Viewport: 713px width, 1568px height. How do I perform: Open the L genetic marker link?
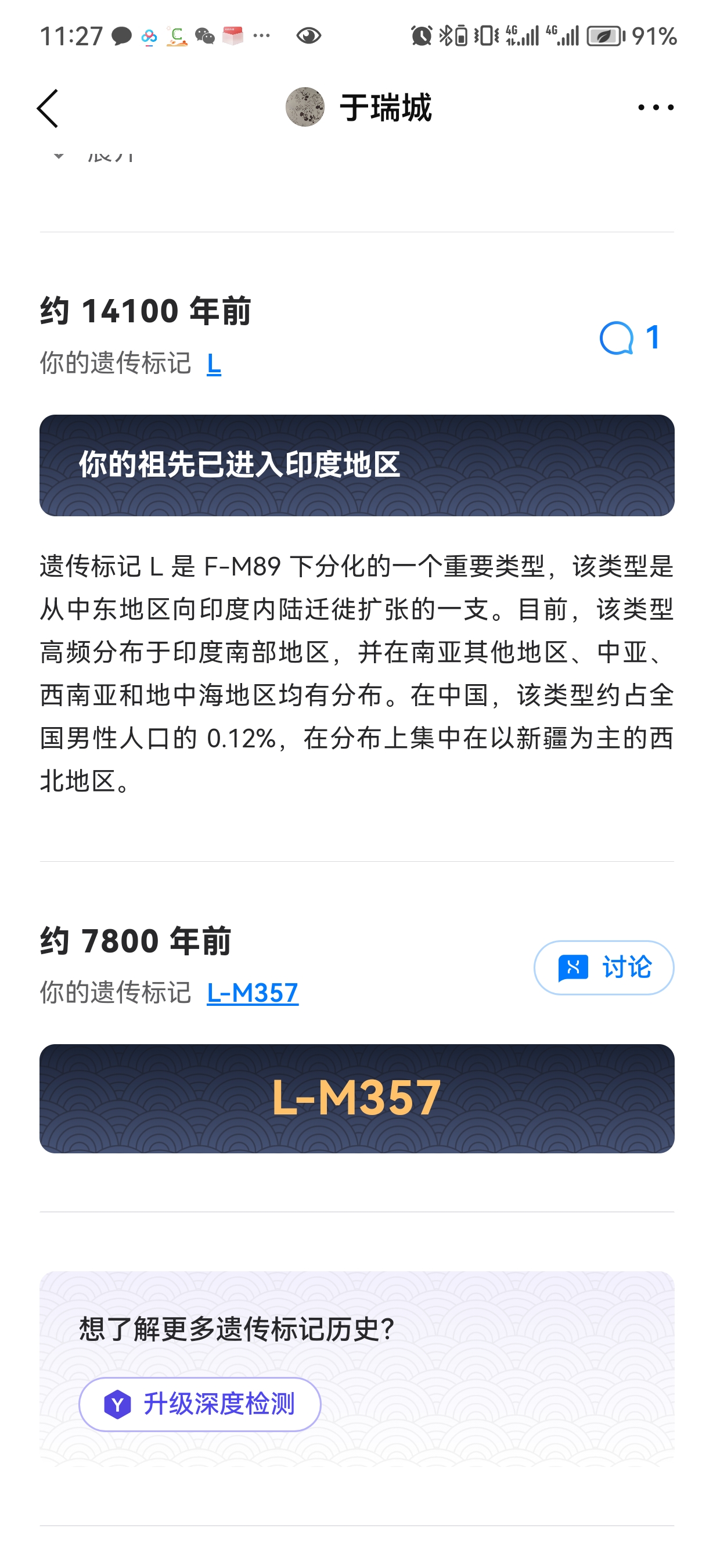coord(214,364)
